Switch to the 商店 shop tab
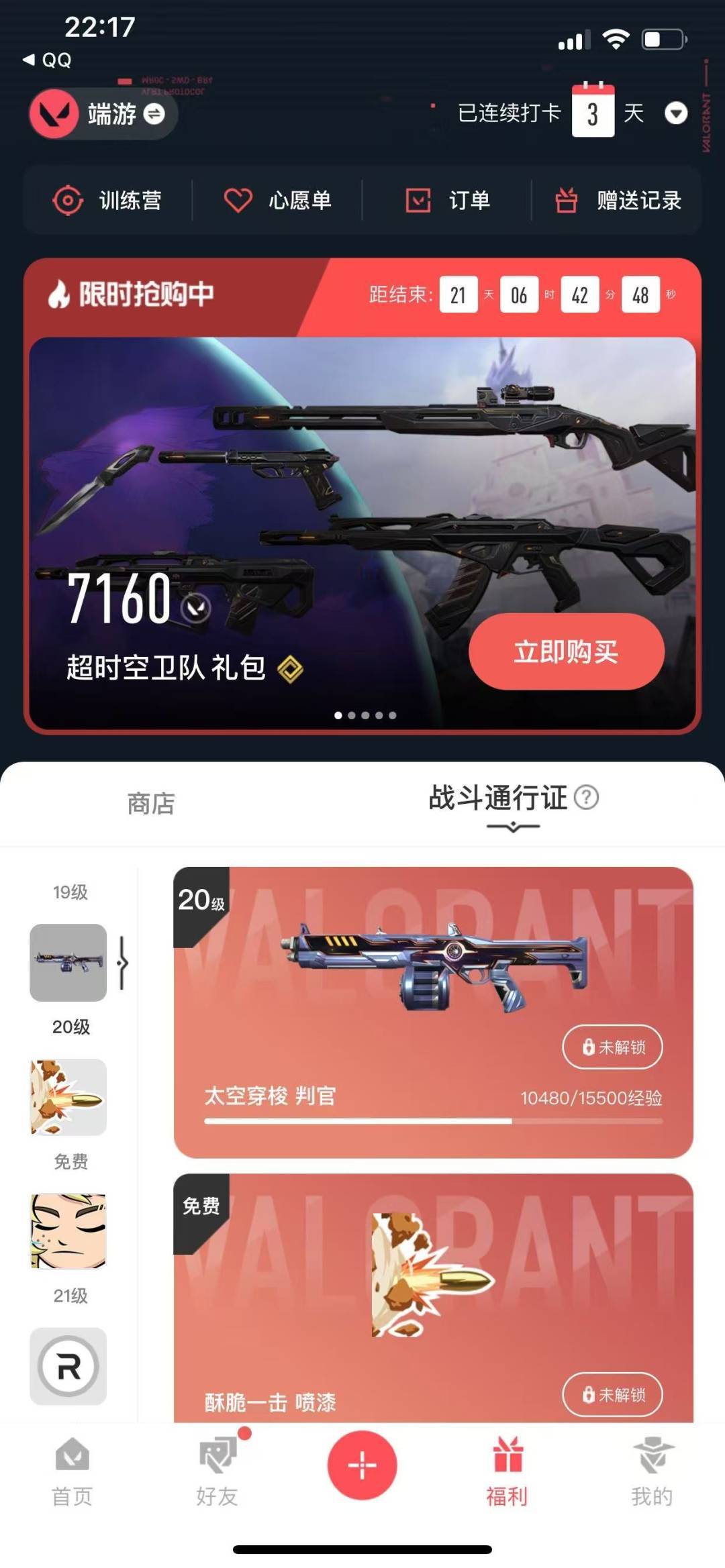Viewport: 725px width, 1568px height. click(151, 804)
